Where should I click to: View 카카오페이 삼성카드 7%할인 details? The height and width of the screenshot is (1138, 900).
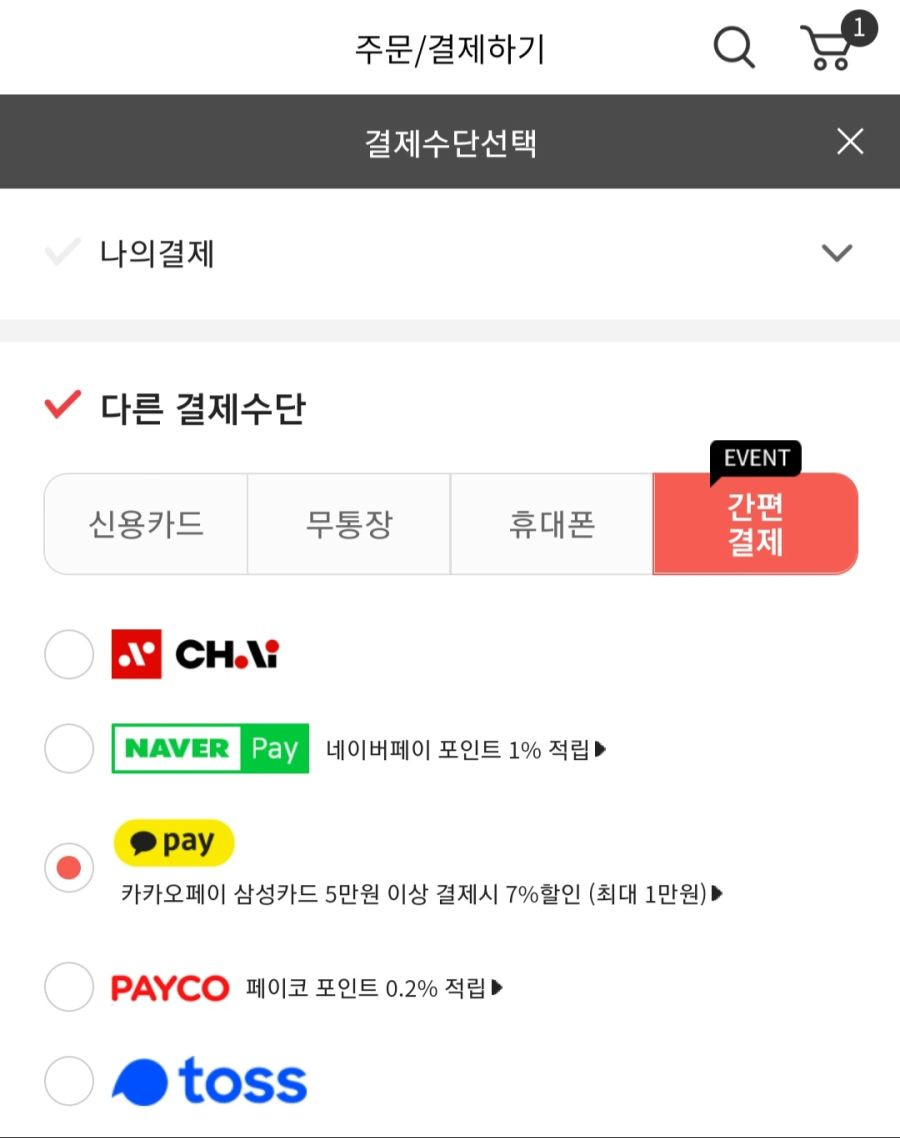[x=421, y=893]
